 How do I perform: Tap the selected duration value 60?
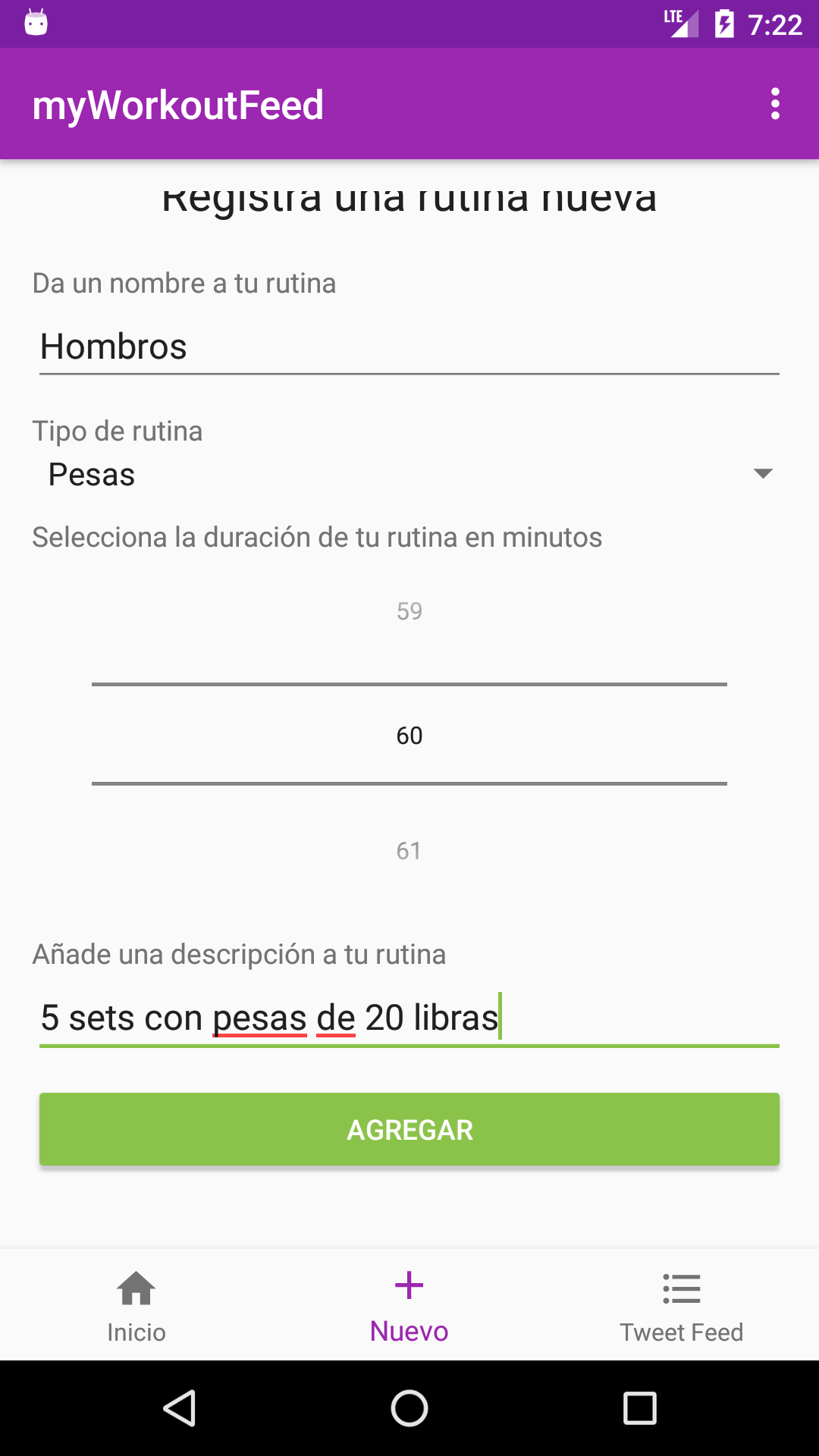pyautogui.click(x=409, y=736)
